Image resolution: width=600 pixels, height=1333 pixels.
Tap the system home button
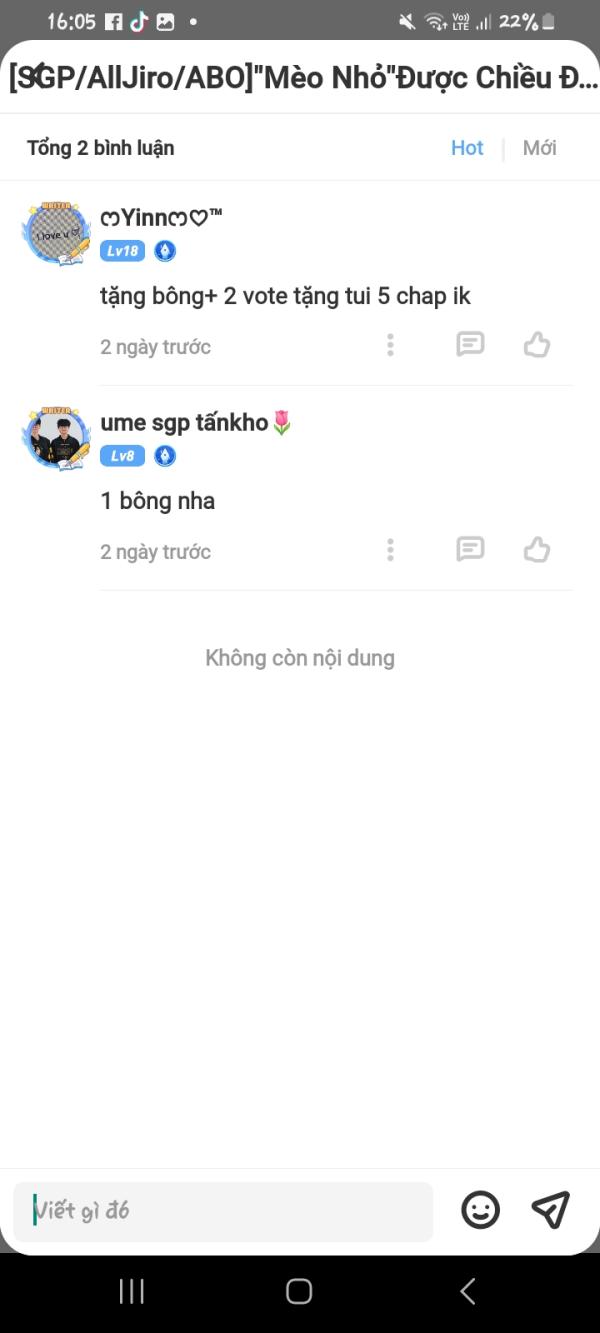(x=299, y=1291)
